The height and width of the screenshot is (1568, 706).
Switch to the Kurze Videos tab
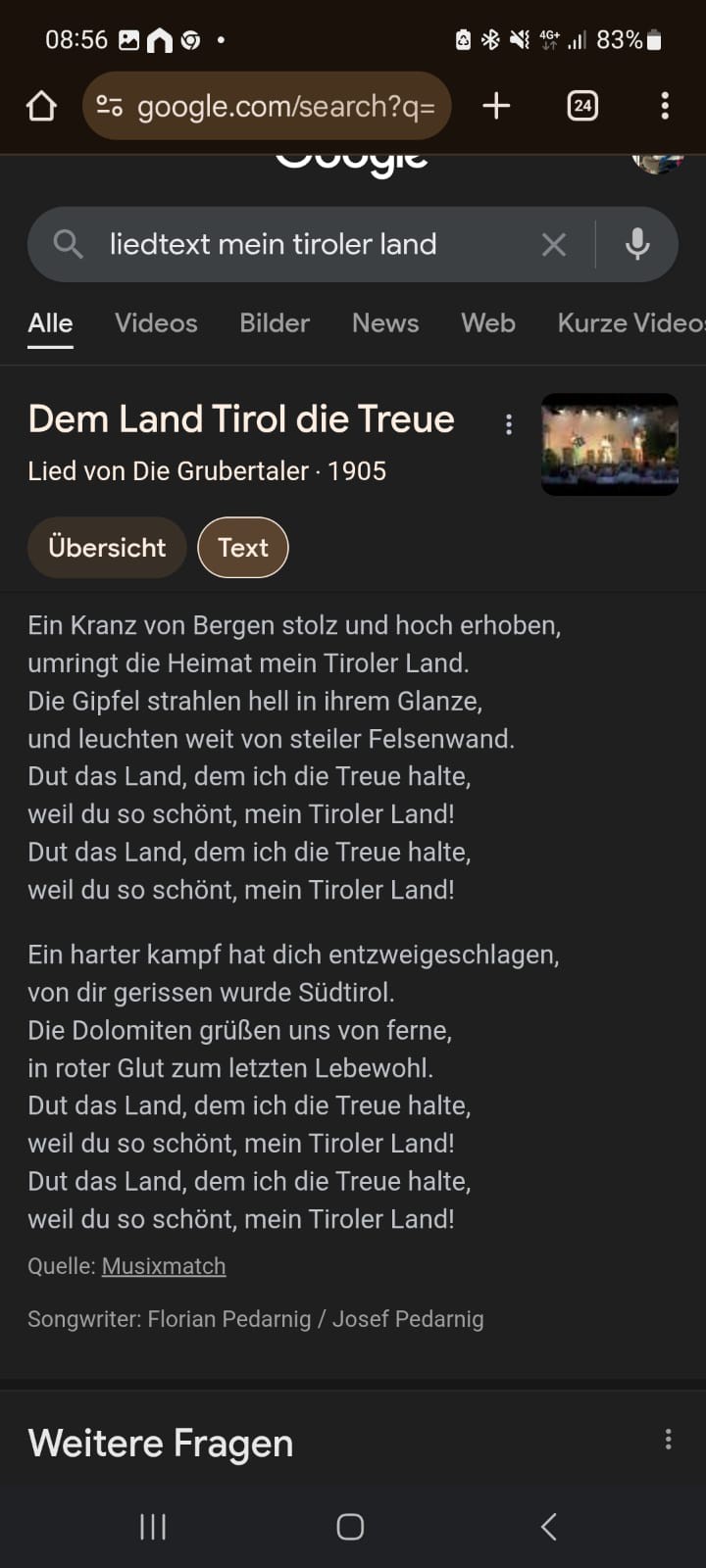631,323
